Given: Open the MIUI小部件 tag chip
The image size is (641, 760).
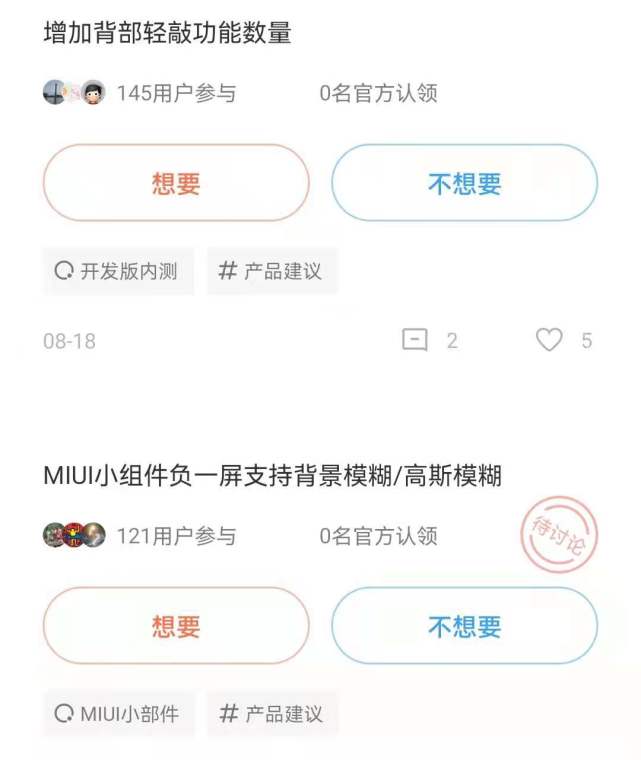Looking at the screenshot, I should 118,714.
